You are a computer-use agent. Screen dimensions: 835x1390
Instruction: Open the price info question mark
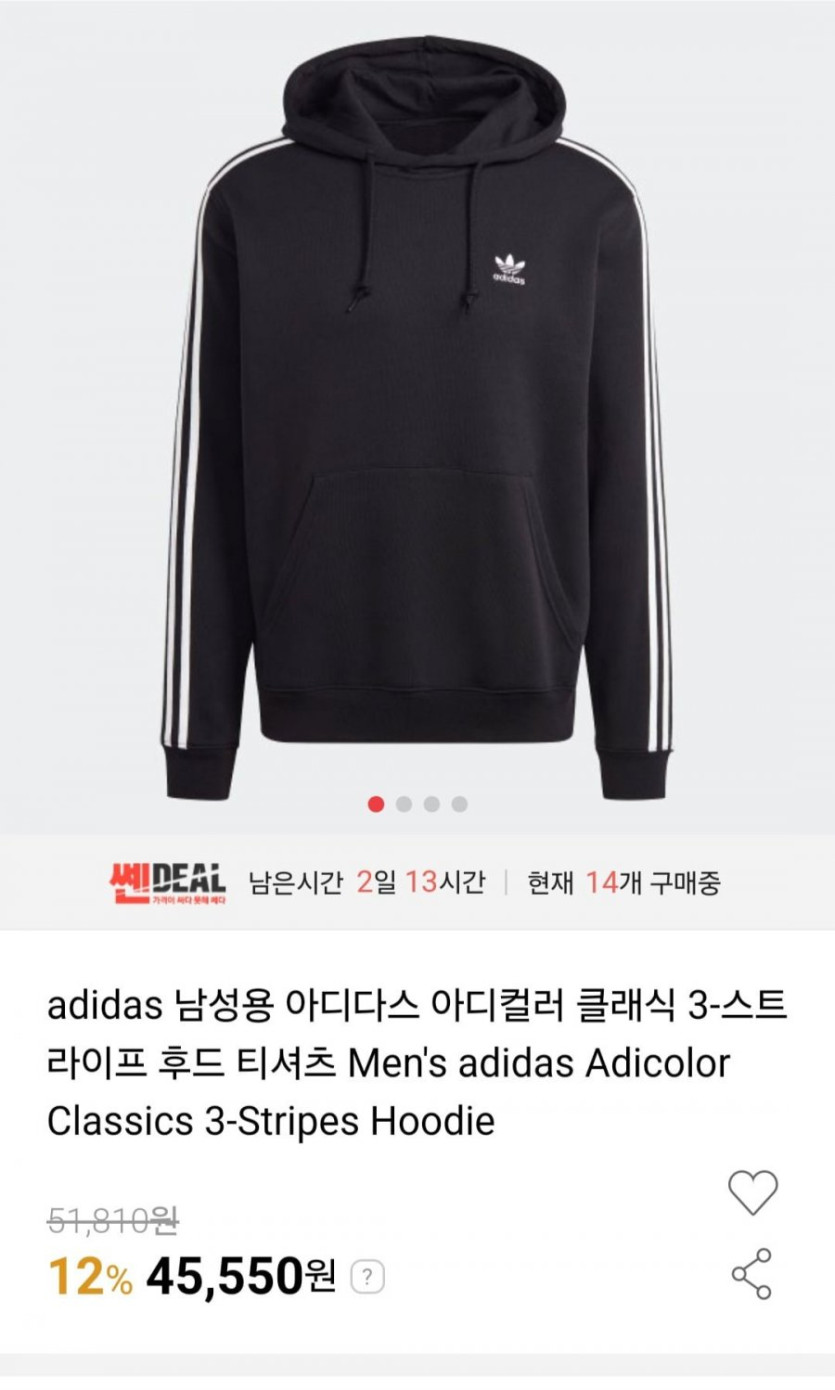(367, 1277)
